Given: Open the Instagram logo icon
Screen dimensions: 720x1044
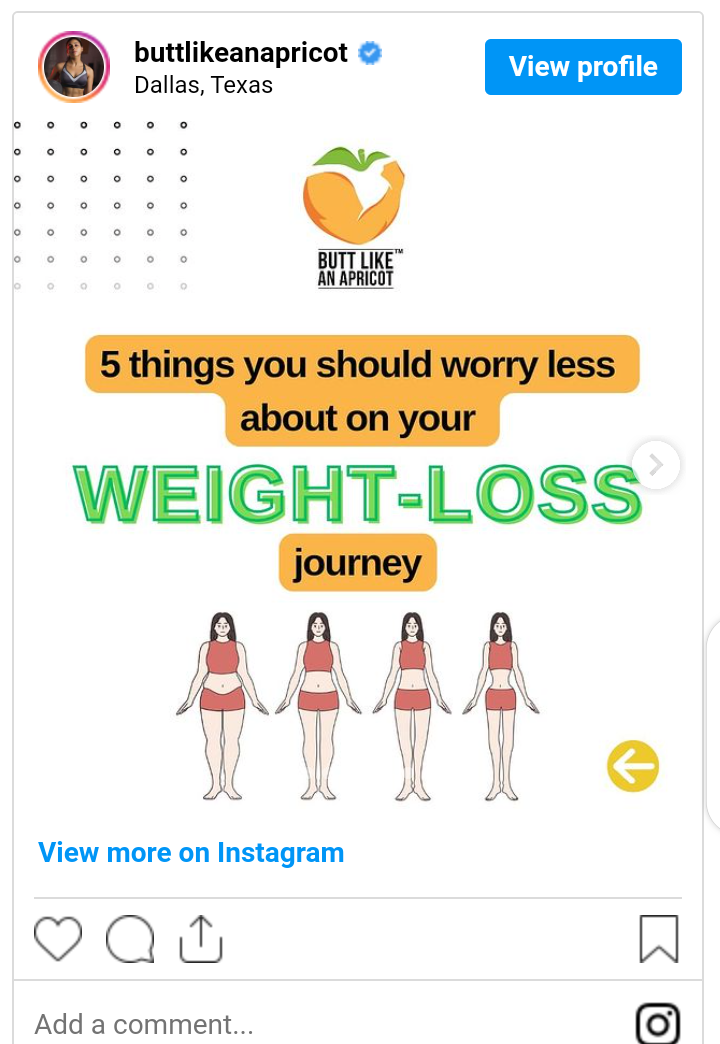Looking at the screenshot, I should tap(658, 1024).
